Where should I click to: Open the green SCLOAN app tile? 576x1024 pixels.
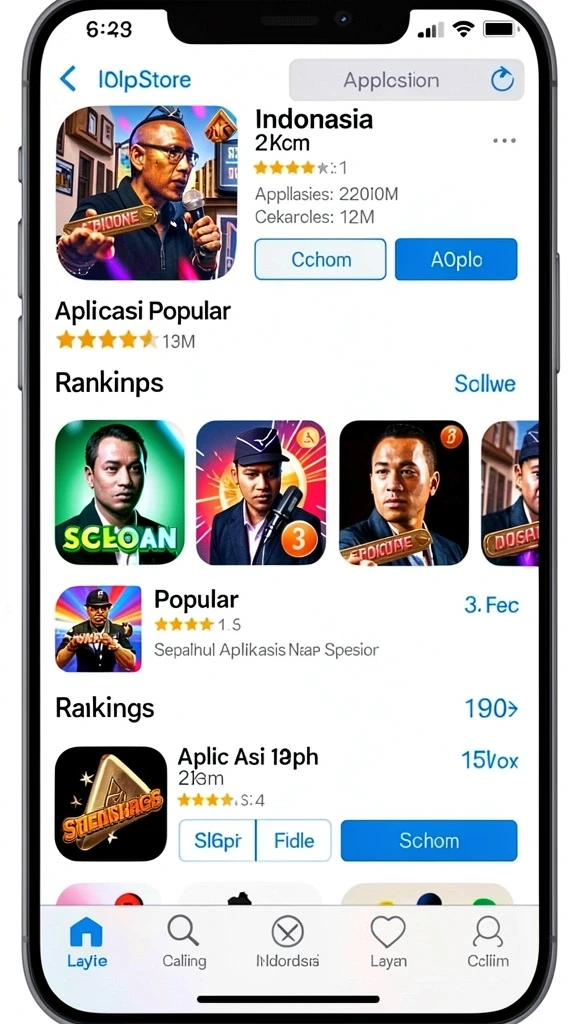(120, 492)
